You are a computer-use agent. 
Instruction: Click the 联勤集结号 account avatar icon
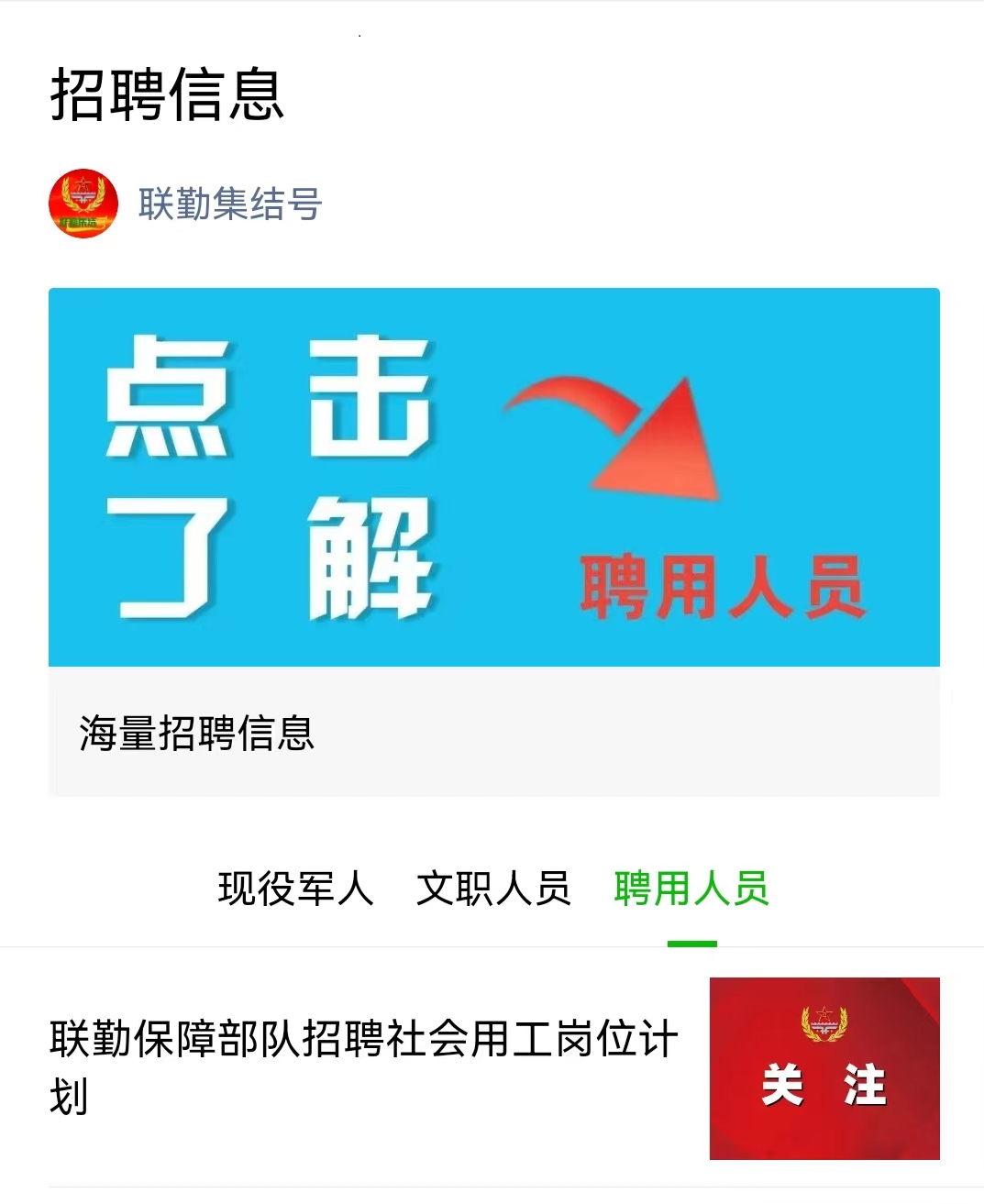[x=83, y=203]
